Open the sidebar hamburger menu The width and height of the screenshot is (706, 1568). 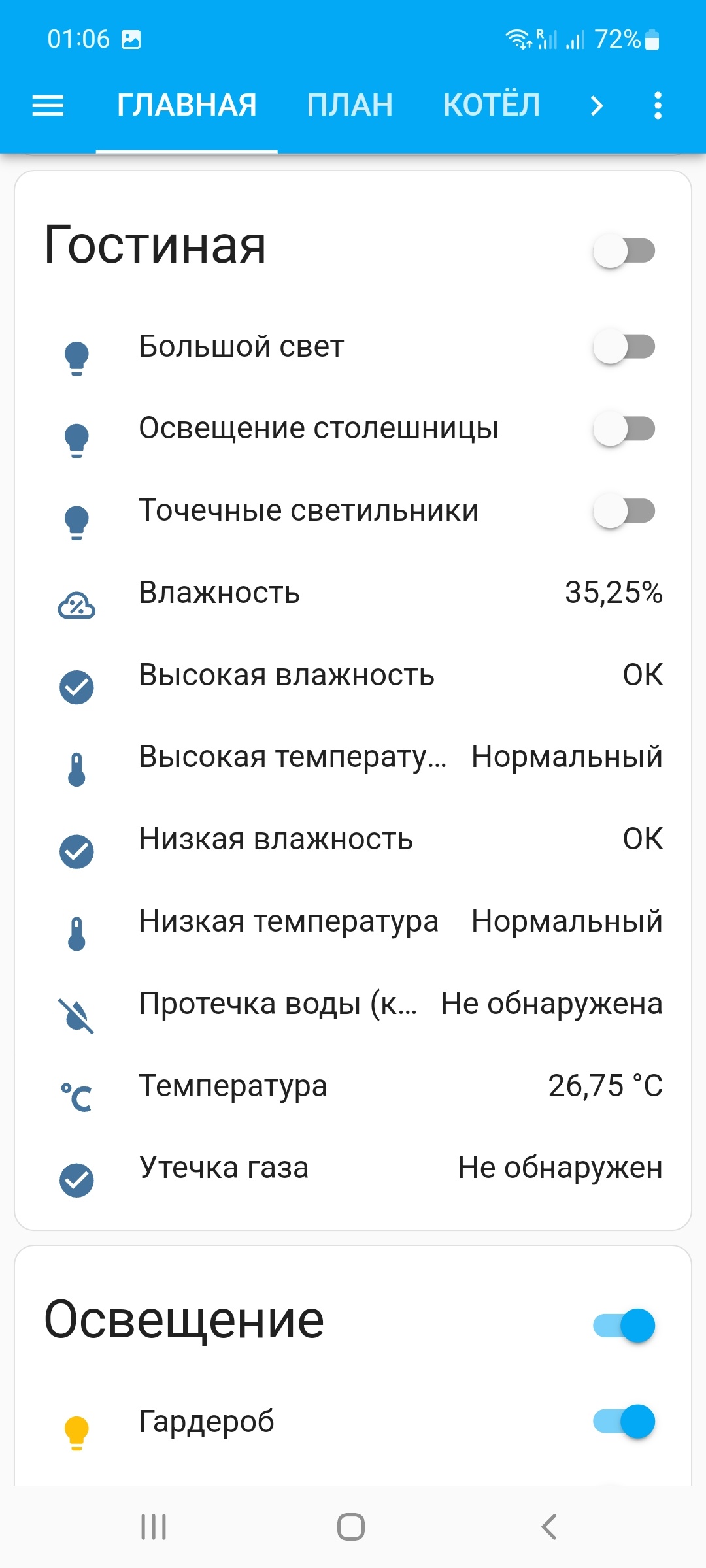click(x=48, y=105)
